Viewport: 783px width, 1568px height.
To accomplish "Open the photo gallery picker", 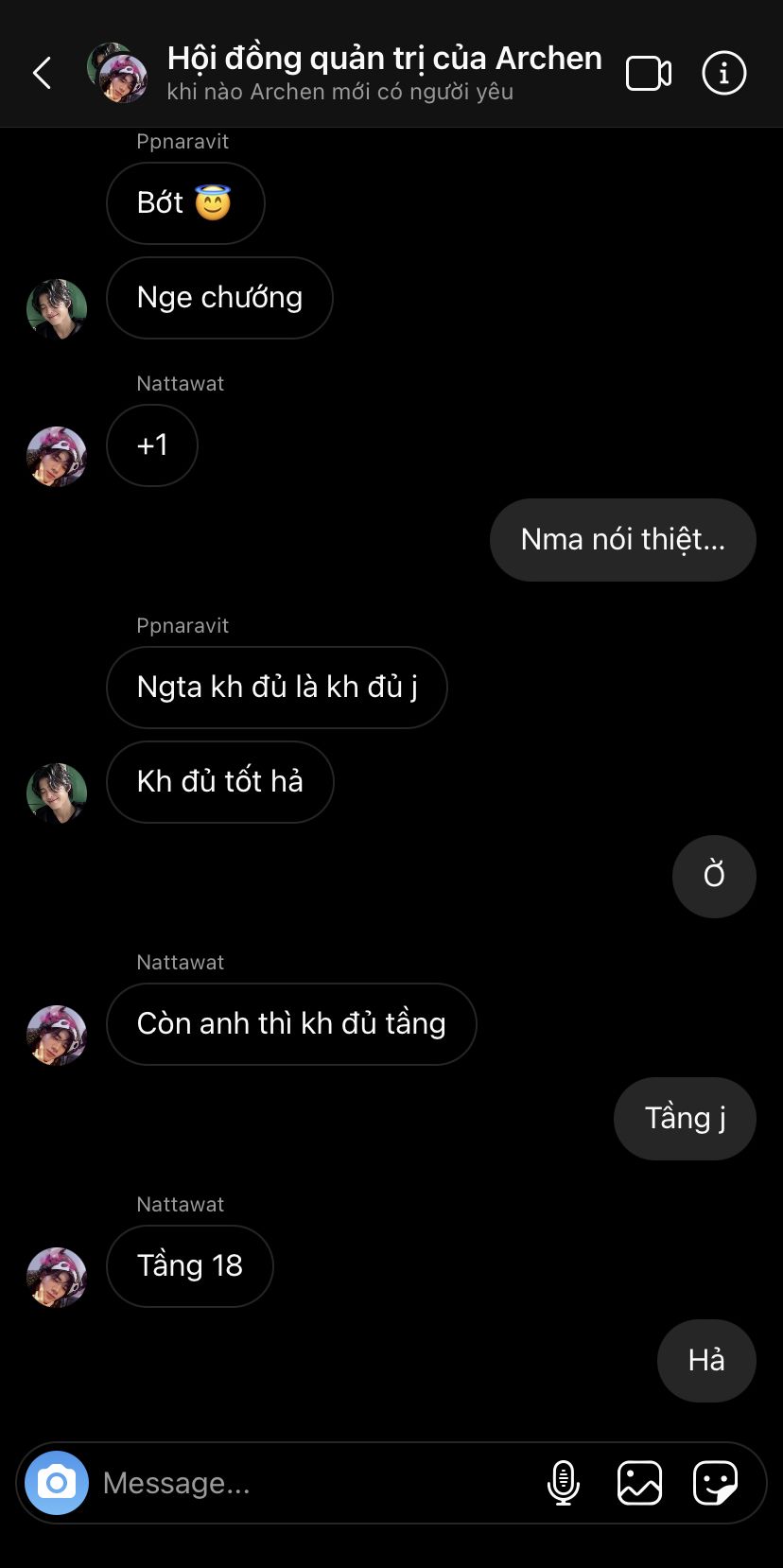I will click(x=639, y=1483).
